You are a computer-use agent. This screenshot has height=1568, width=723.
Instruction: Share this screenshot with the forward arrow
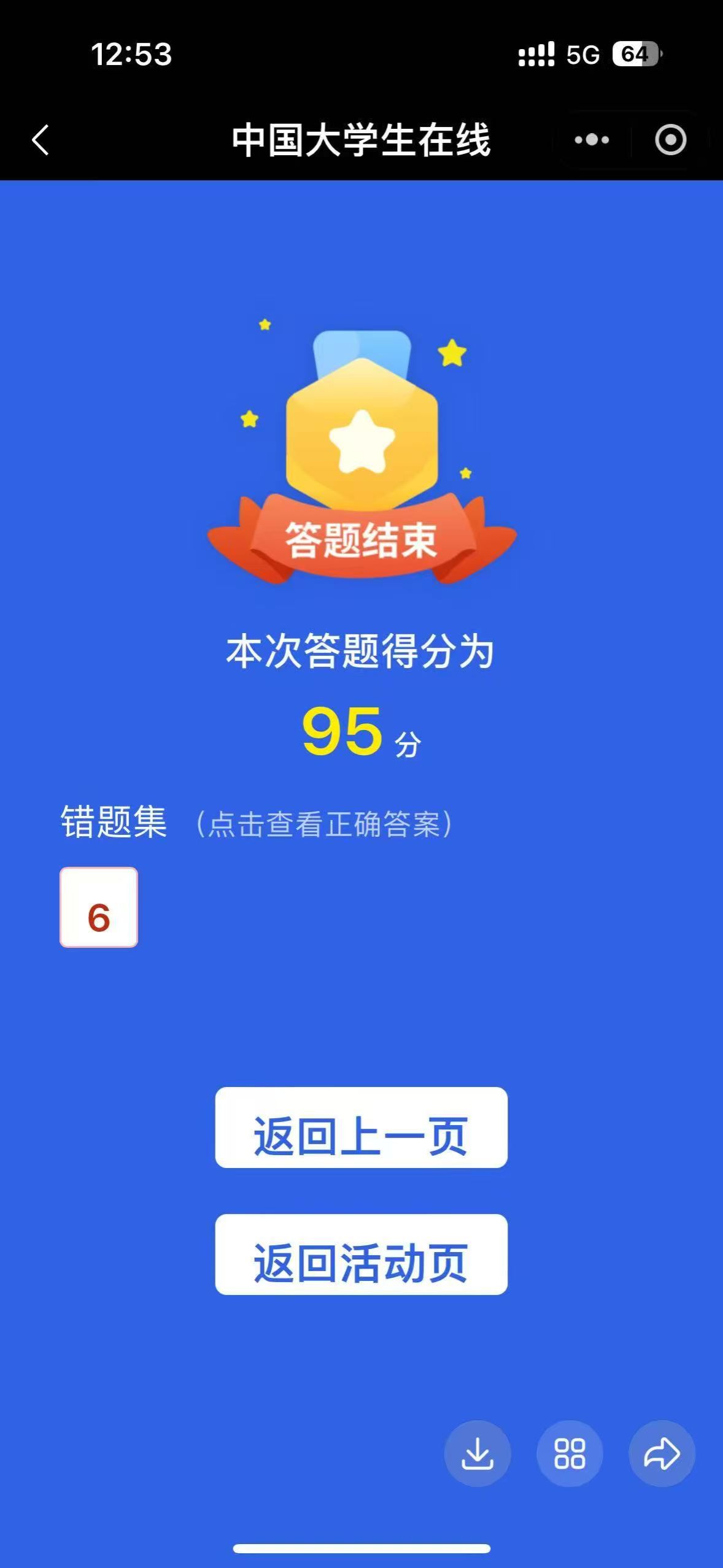[x=662, y=1454]
